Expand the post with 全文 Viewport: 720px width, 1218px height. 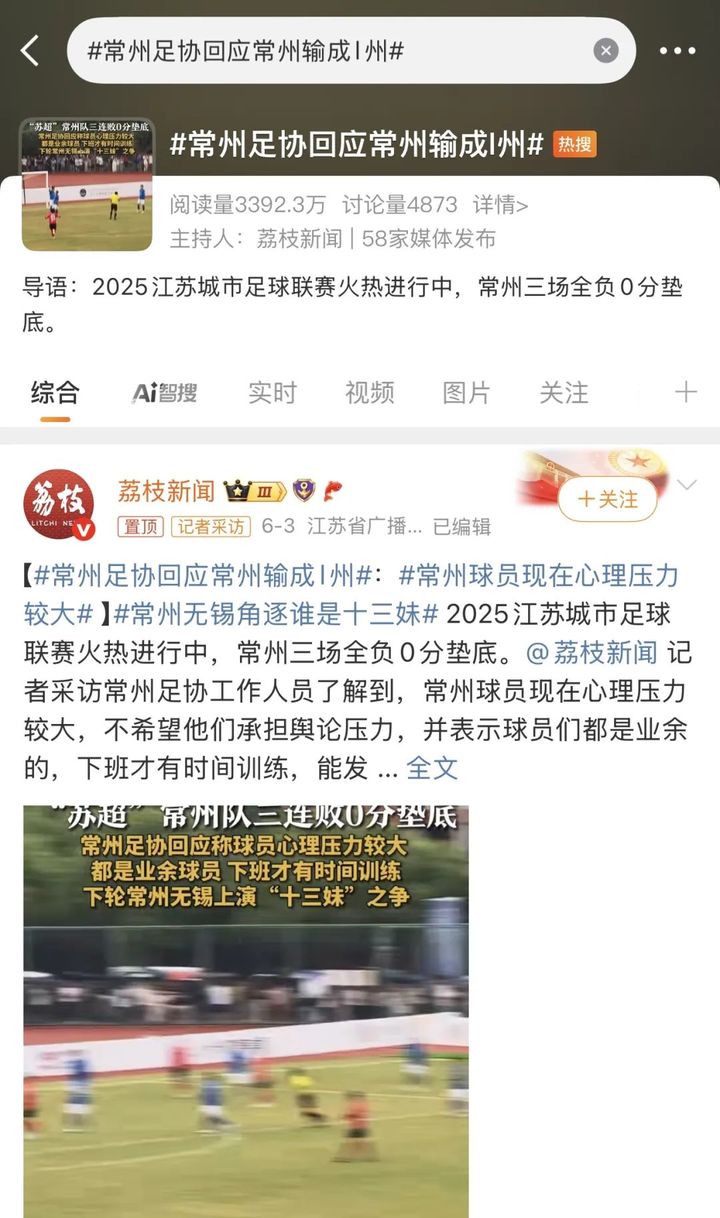coord(432,767)
